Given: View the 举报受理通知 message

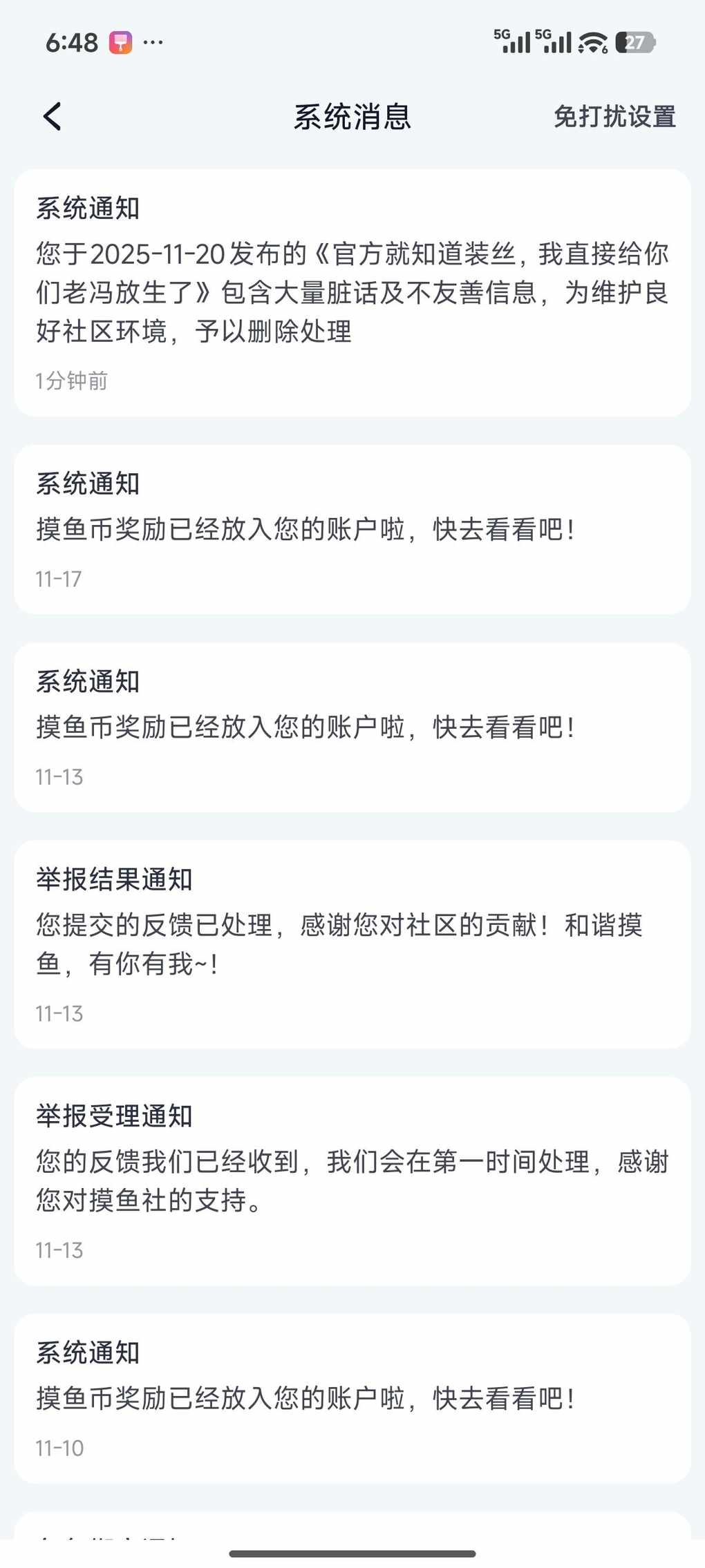Looking at the screenshot, I should (352, 1180).
